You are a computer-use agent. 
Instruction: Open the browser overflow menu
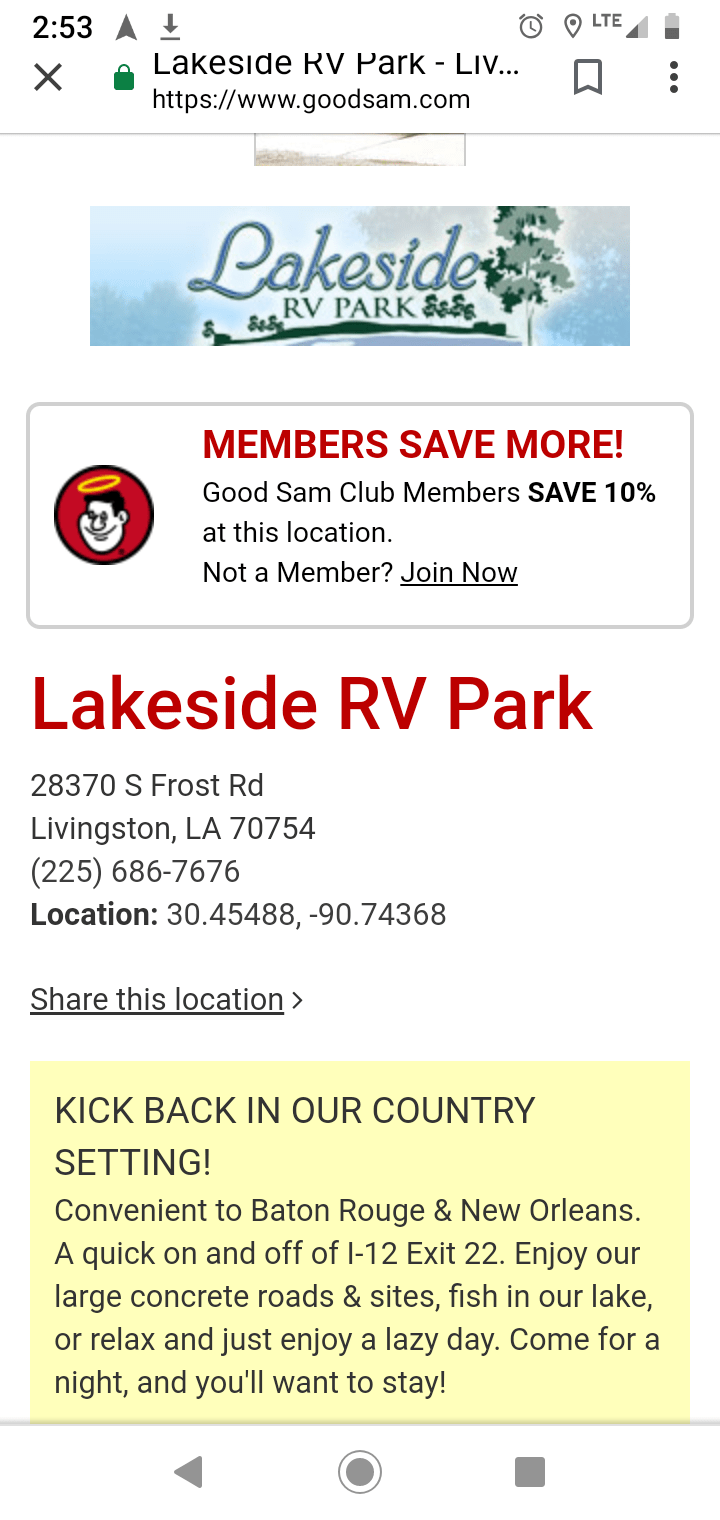pyautogui.click(x=674, y=77)
